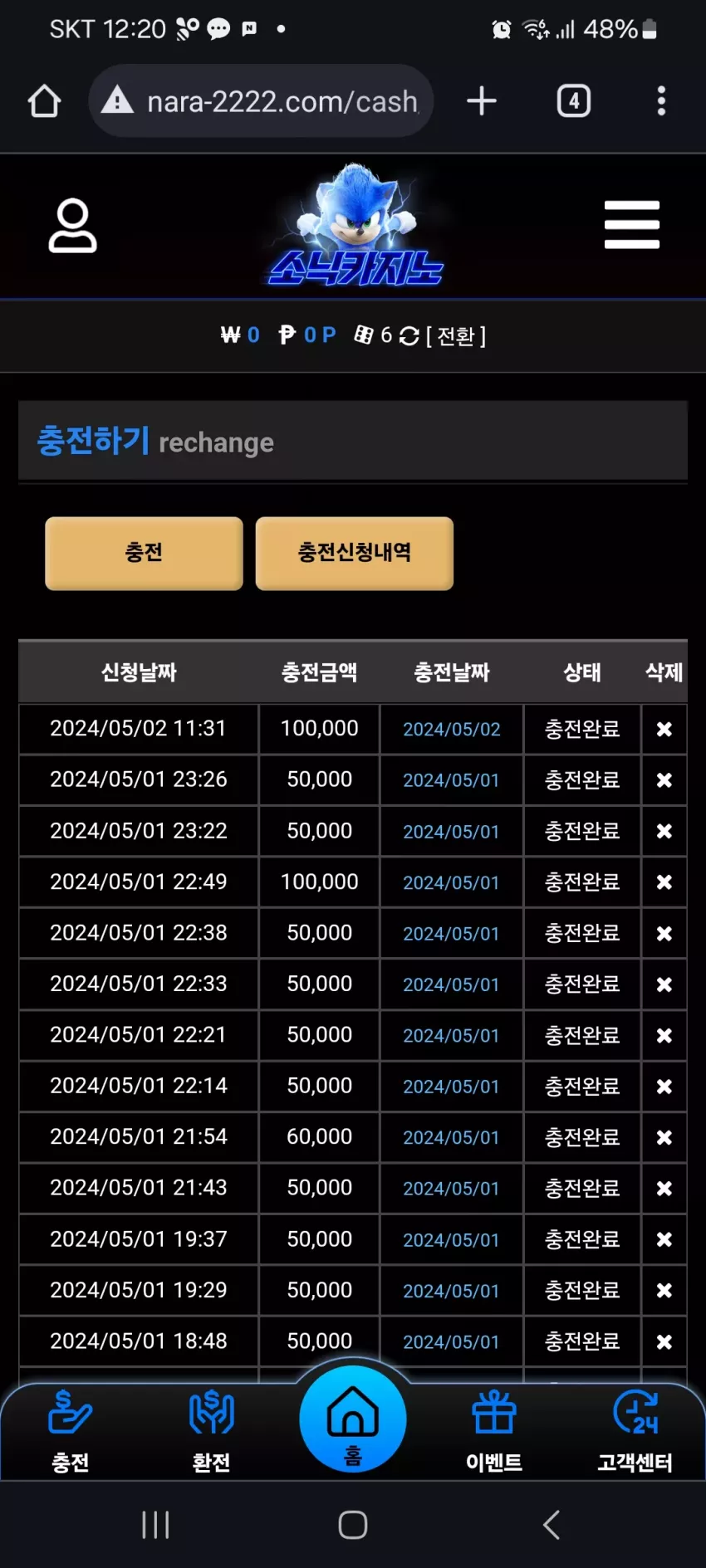Tap the [전환] point conversion link

tap(456, 336)
